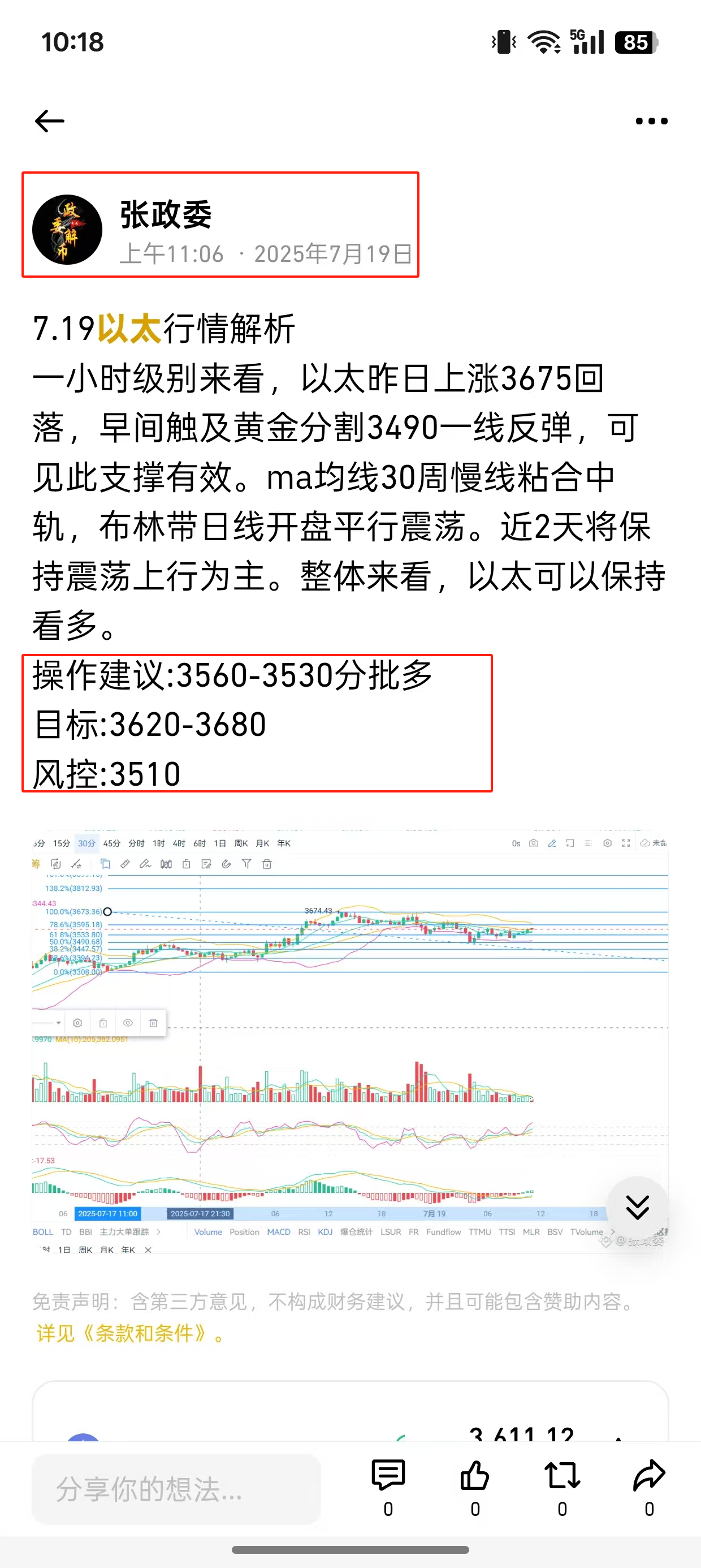Go back using the top arrow
Image resolution: width=701 pixels, height=1568 pixels.
tap(50, 121)
